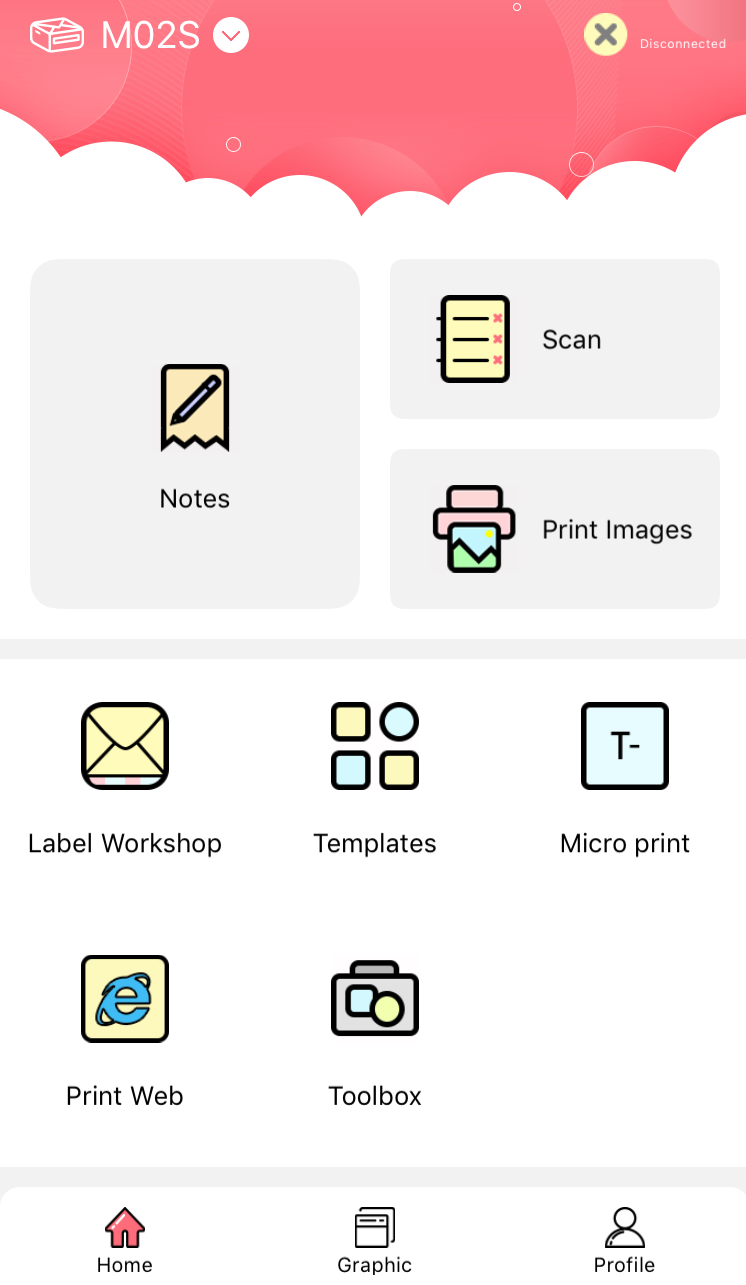The width and height of the screenshot is (746, 1285).
Task: Switch to the Graphic tab
Action: (x=374, y=1240)
